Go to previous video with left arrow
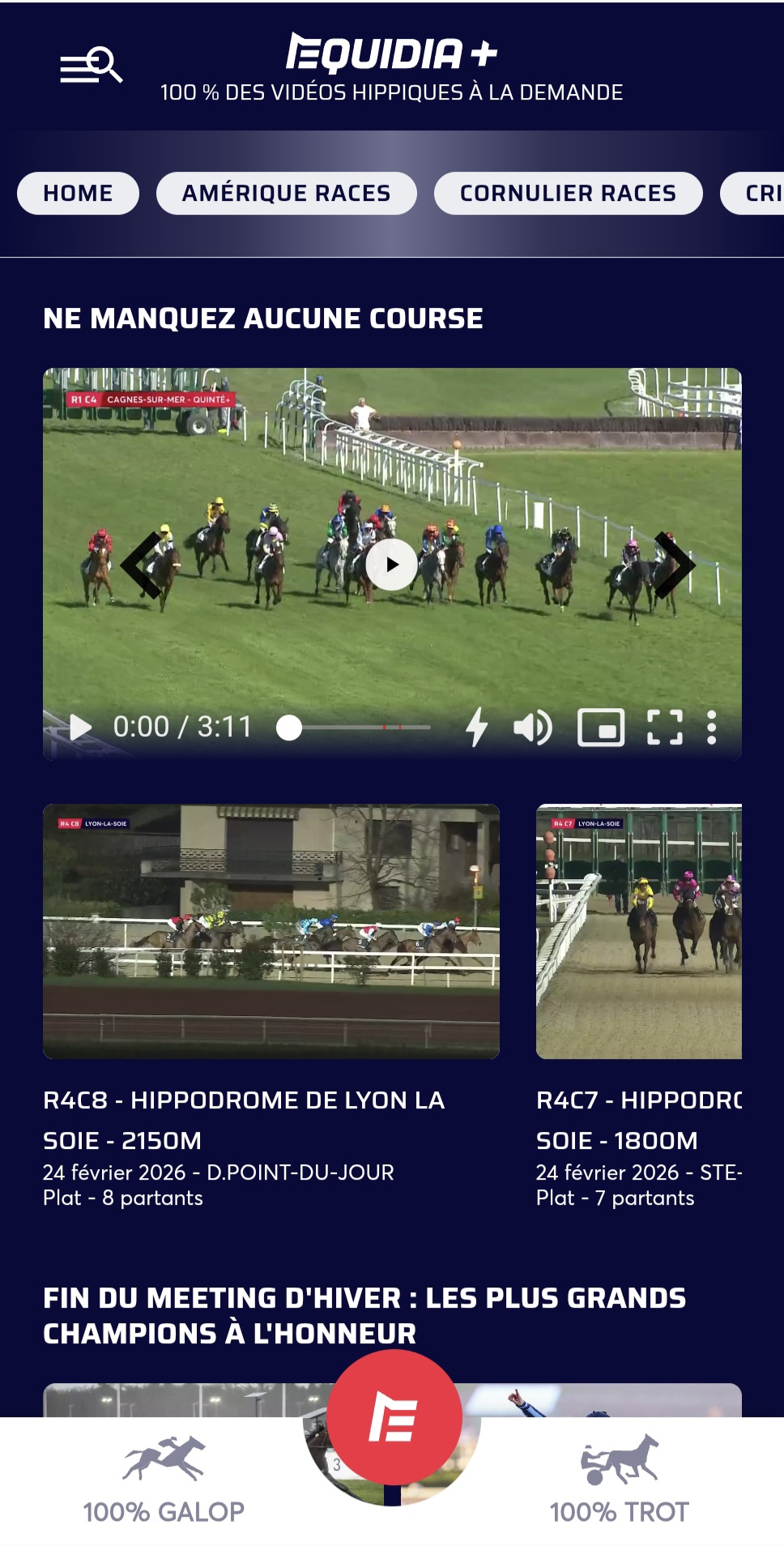This screenshot has width=784, height=1546. pos(141,565)
